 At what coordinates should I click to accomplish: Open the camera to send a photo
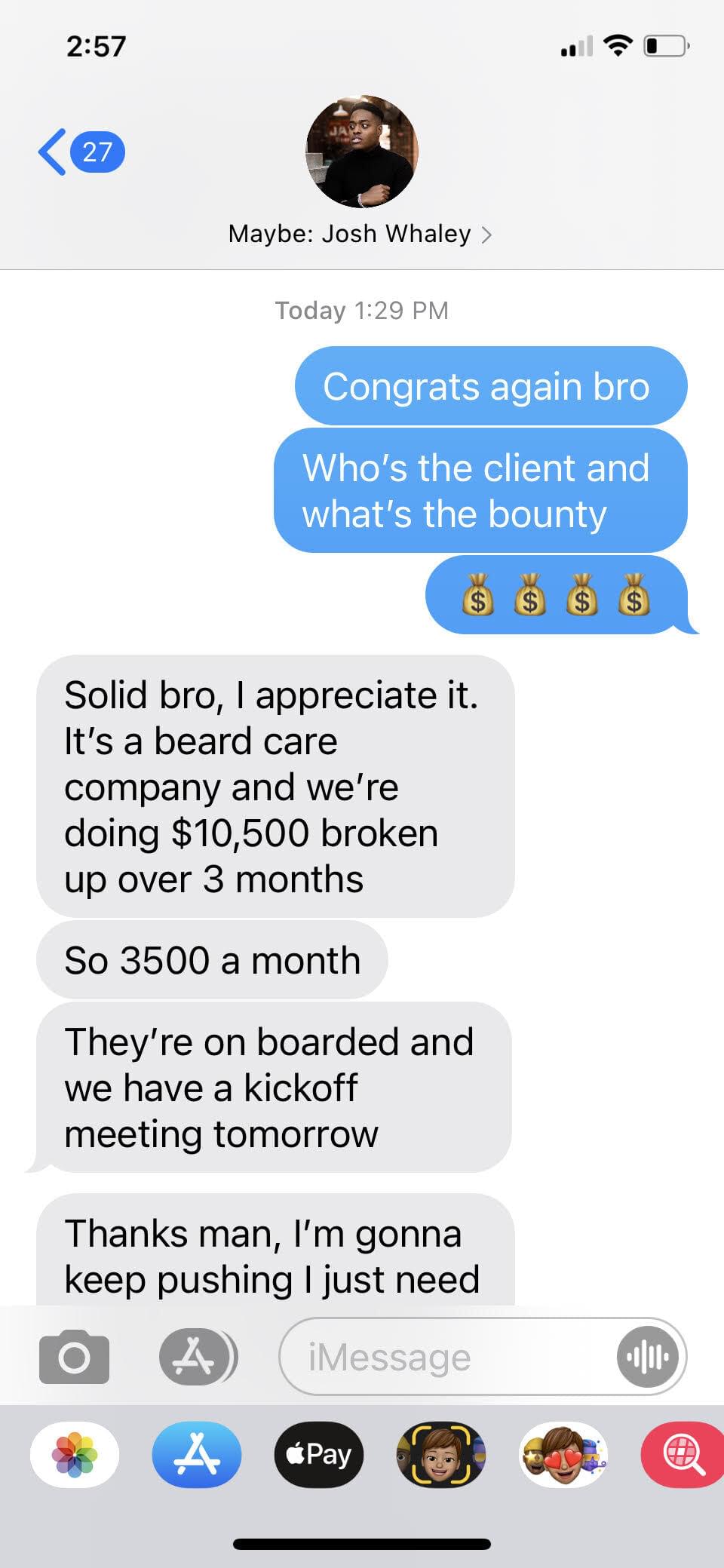click(74, 1357)
